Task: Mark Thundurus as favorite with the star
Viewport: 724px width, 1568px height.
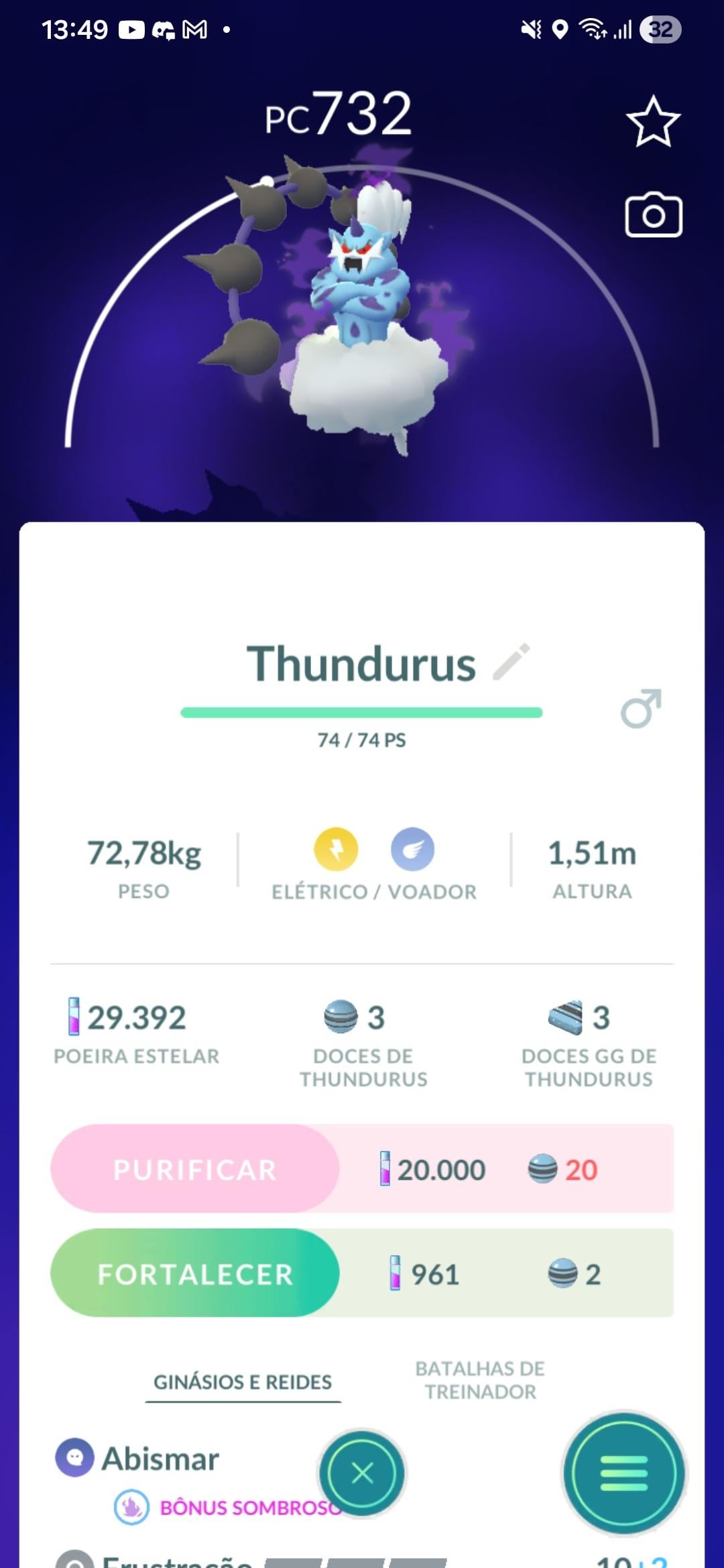Action: pyautogui.click(x=653, y=122)
